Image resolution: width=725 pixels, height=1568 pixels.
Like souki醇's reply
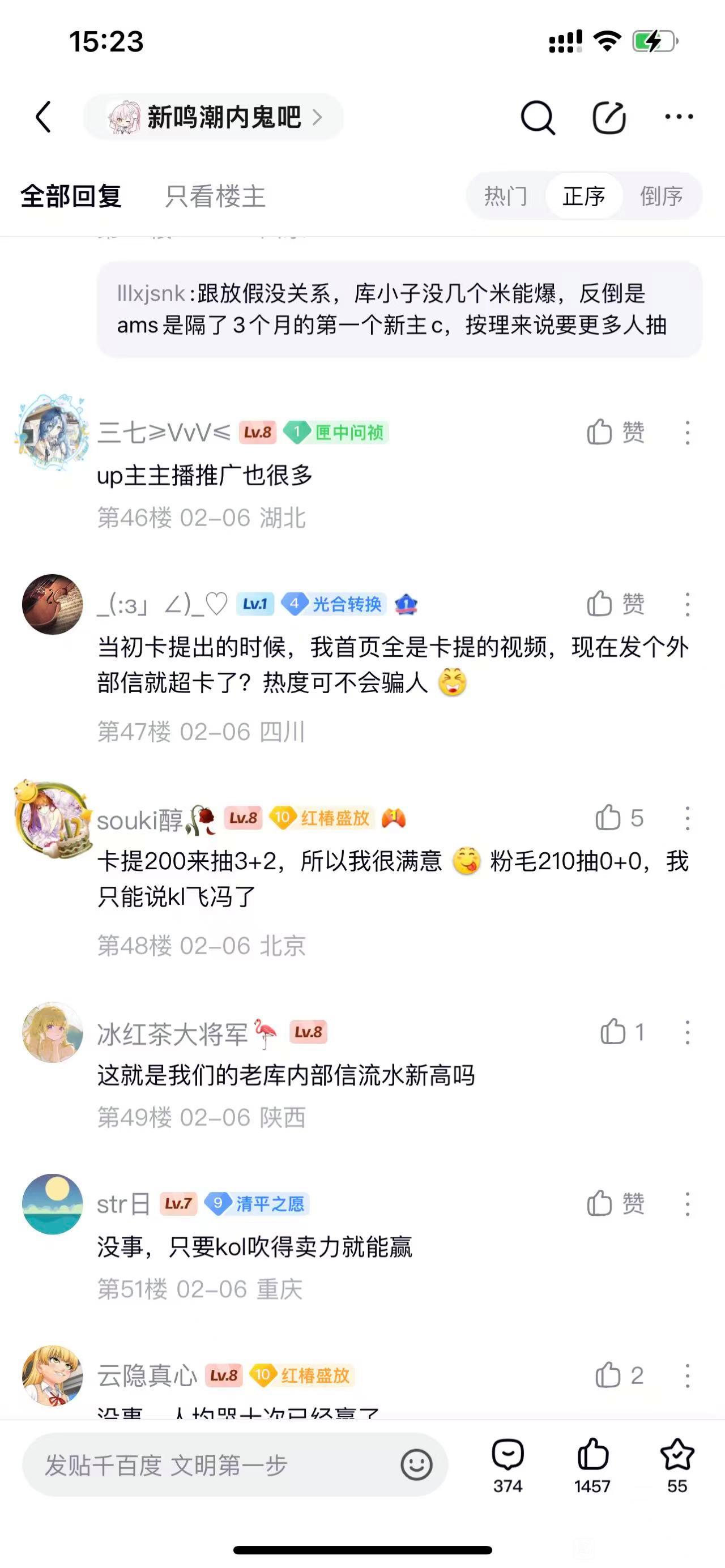pos(619,818)
